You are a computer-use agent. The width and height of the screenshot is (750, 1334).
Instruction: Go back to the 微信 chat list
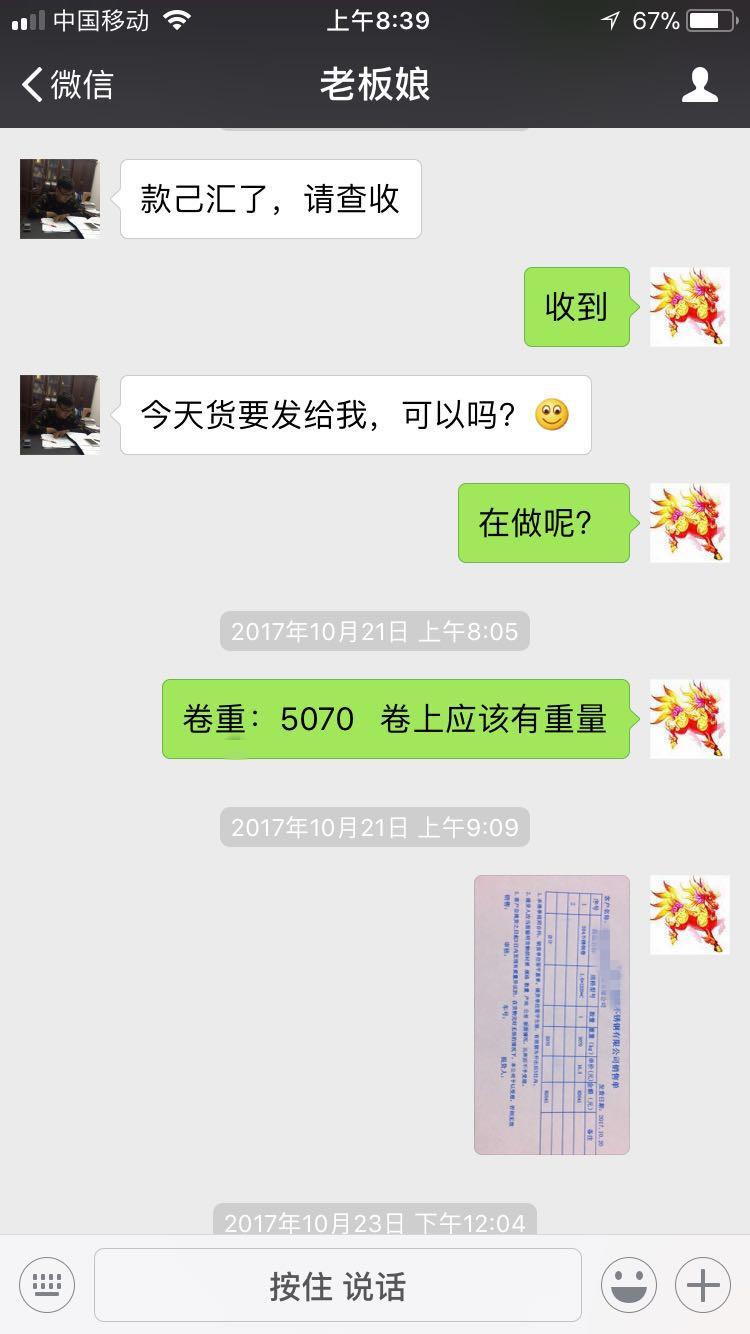tap(68, 85)
